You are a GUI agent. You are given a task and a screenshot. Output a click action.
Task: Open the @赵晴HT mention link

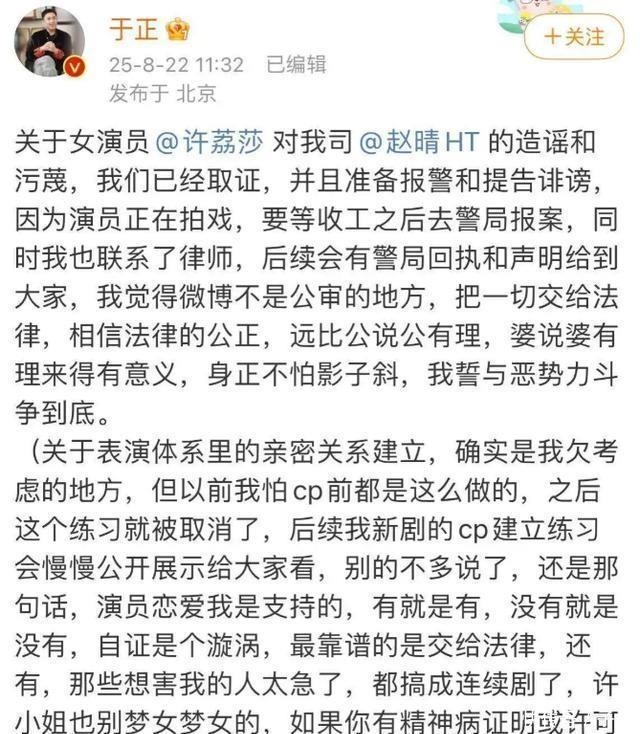coord(419,142)
